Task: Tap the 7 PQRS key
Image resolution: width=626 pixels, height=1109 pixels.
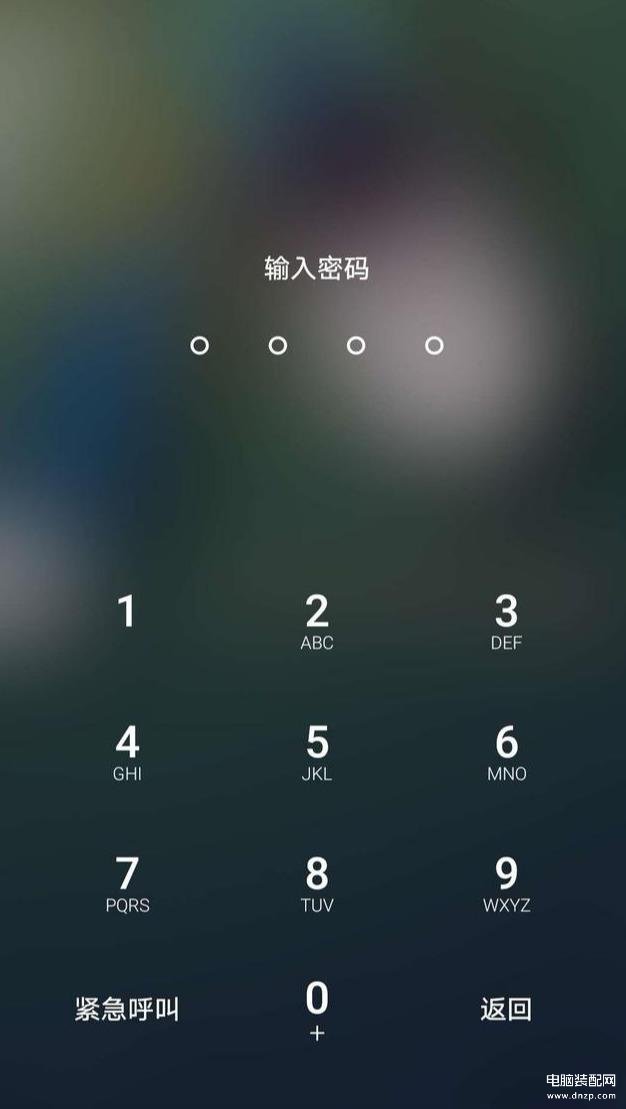Action: coord(127,884)
